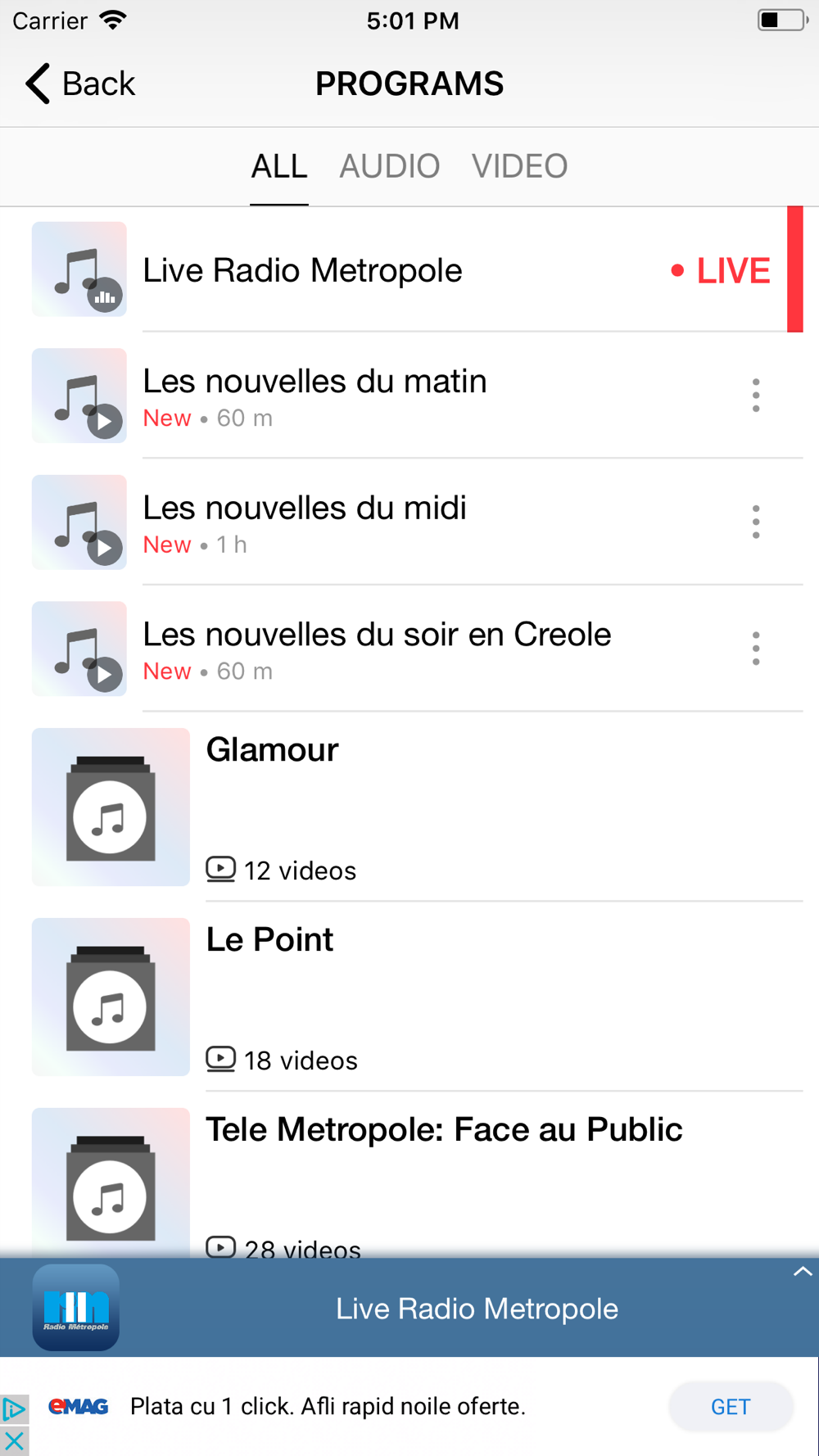Viewport: 819px width, 1456px height.
Task: Open options for Les nouvelles du matin
Action: (x=755, y=396)
